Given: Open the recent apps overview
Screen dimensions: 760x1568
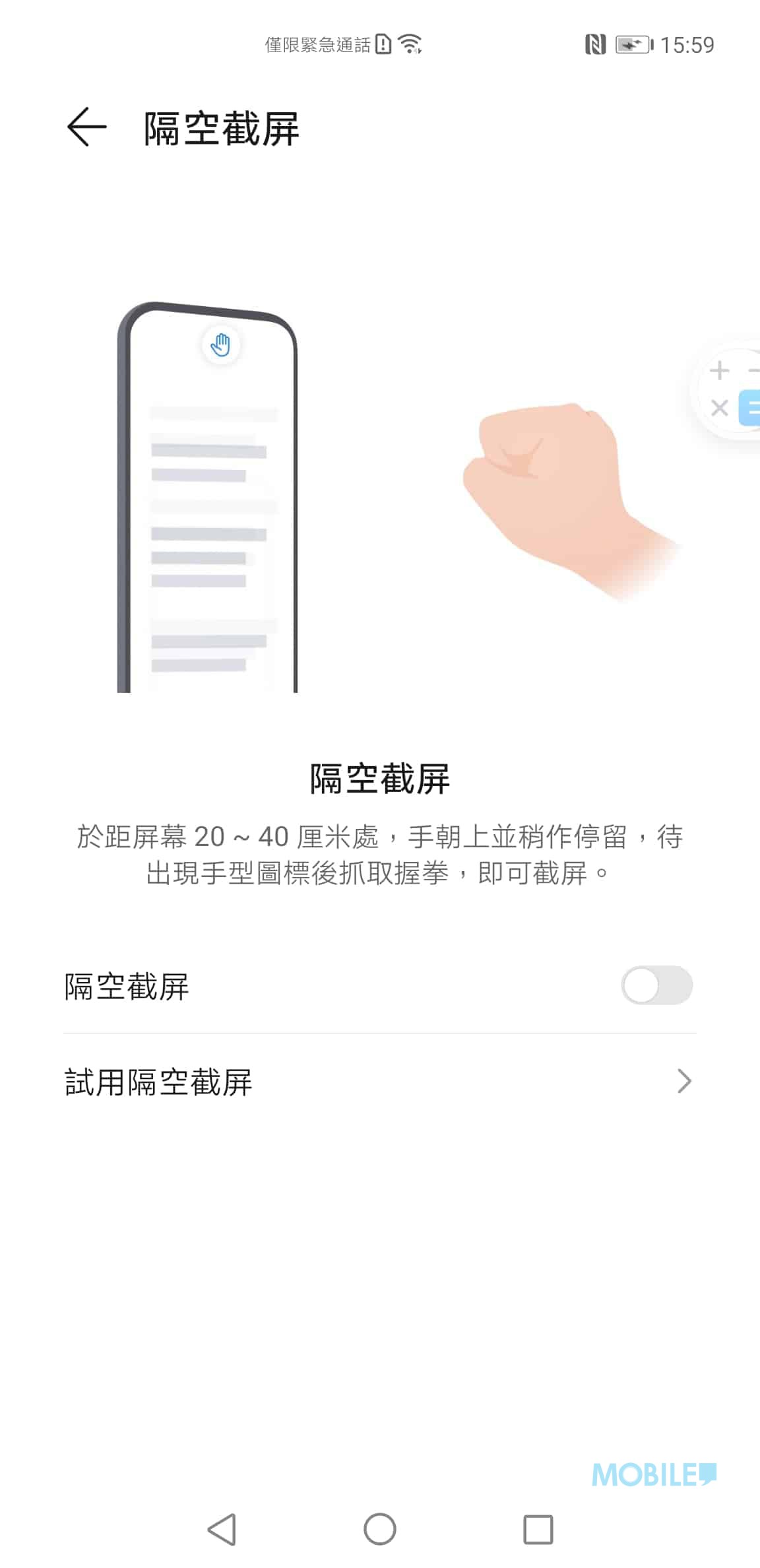Looking at the screenshot, I should (538, 1529).
